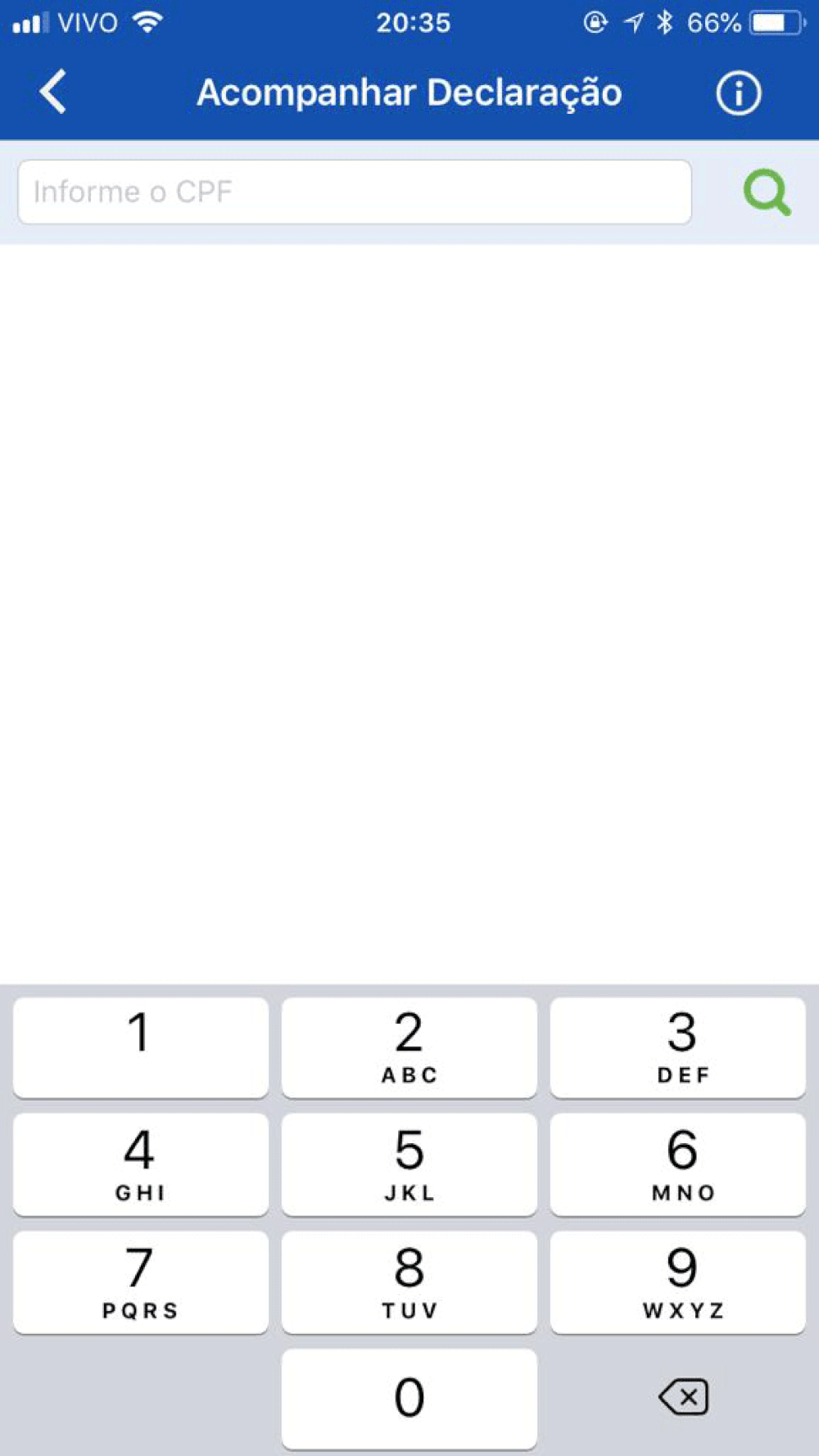This screenshot has width=819, height=1456.
Task: Search with the green magnifier icon
Action: coord(767,193)
